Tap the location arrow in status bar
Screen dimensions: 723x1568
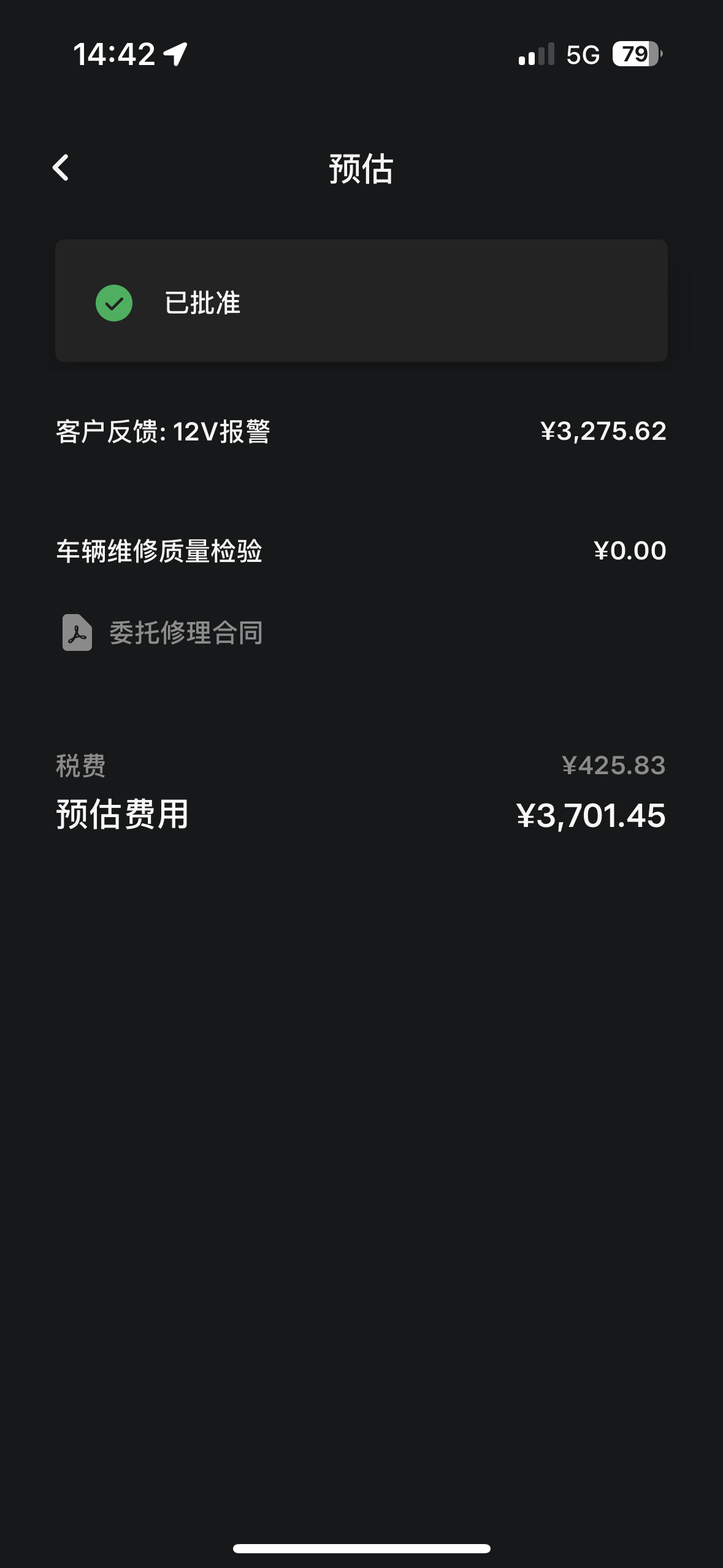tap(178, 55)
